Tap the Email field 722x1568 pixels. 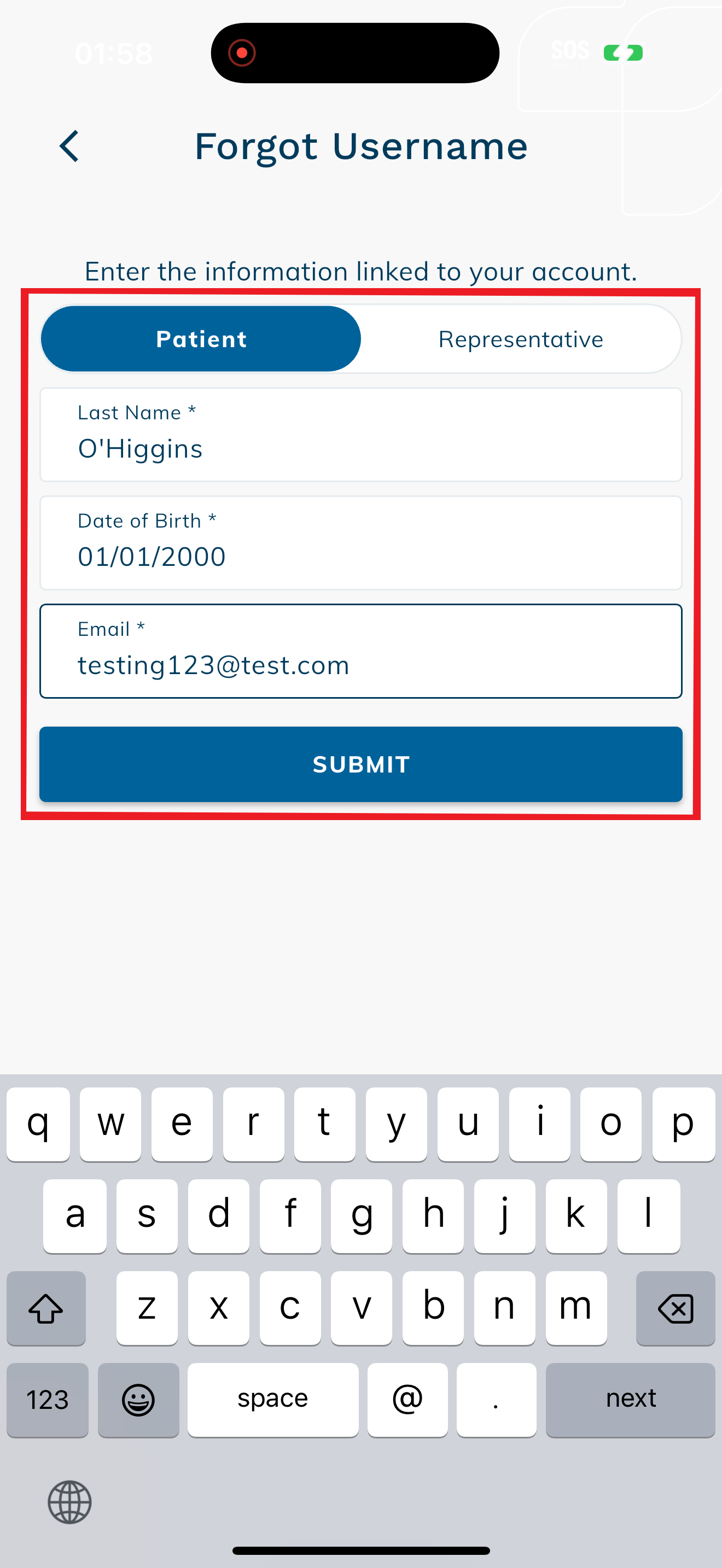pyautogui.click(x=360, y=651)
